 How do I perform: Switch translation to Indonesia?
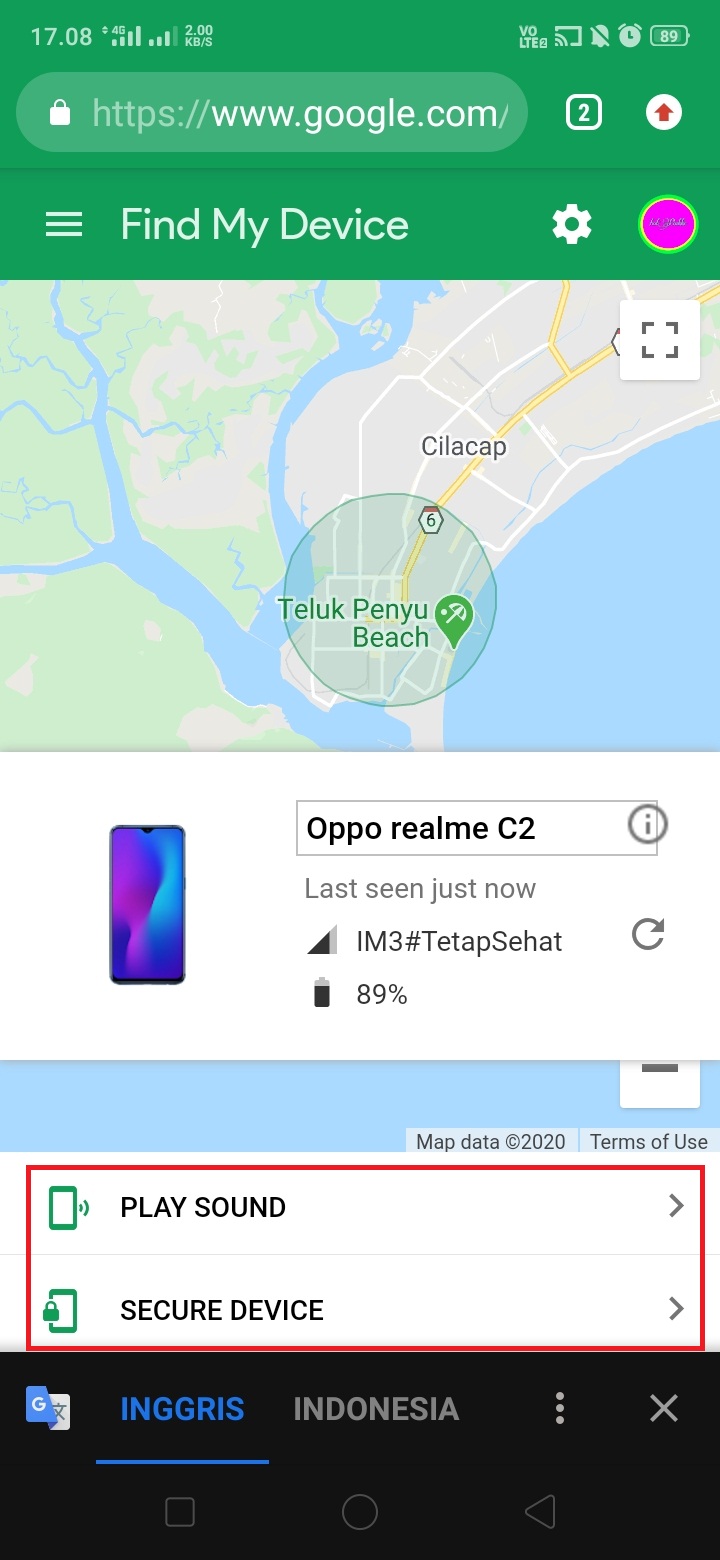tap(376, 1409)
